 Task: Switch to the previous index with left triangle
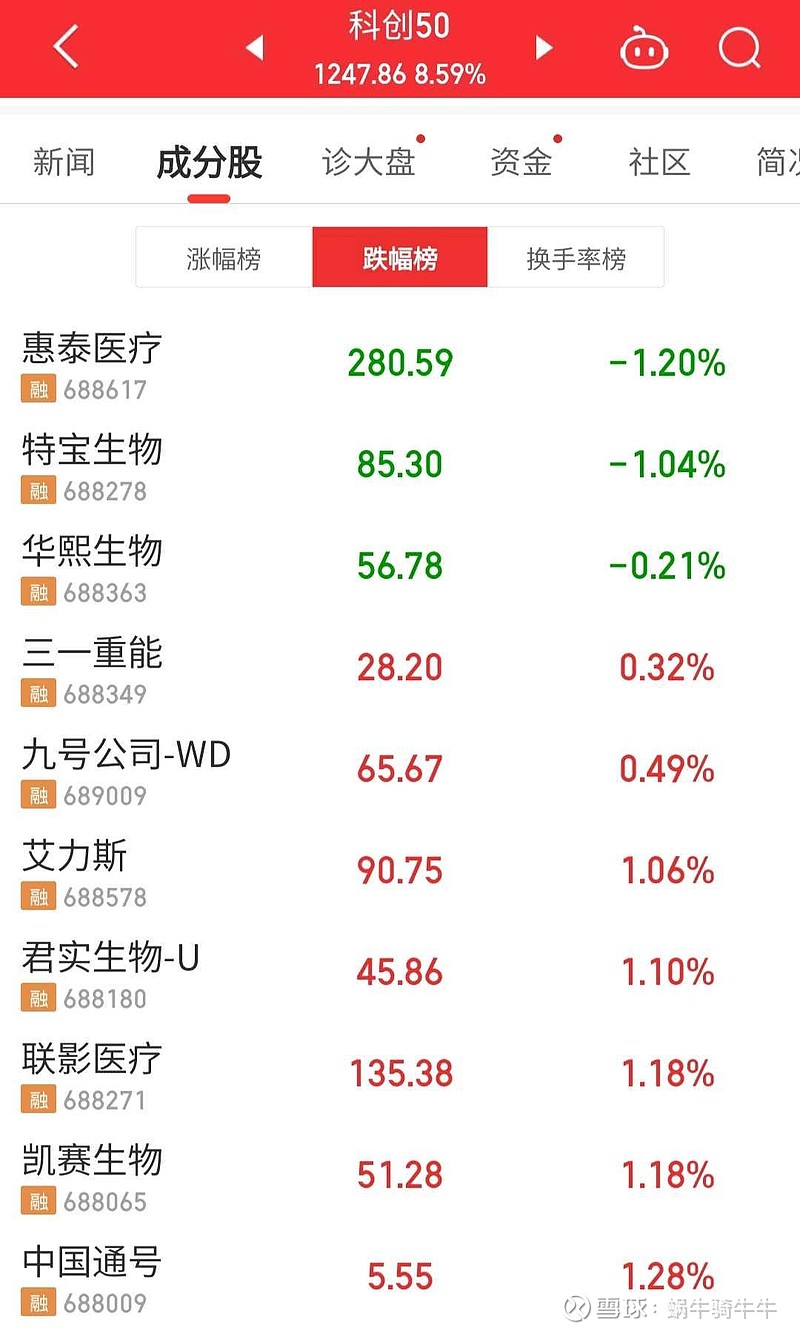(255, 47)
